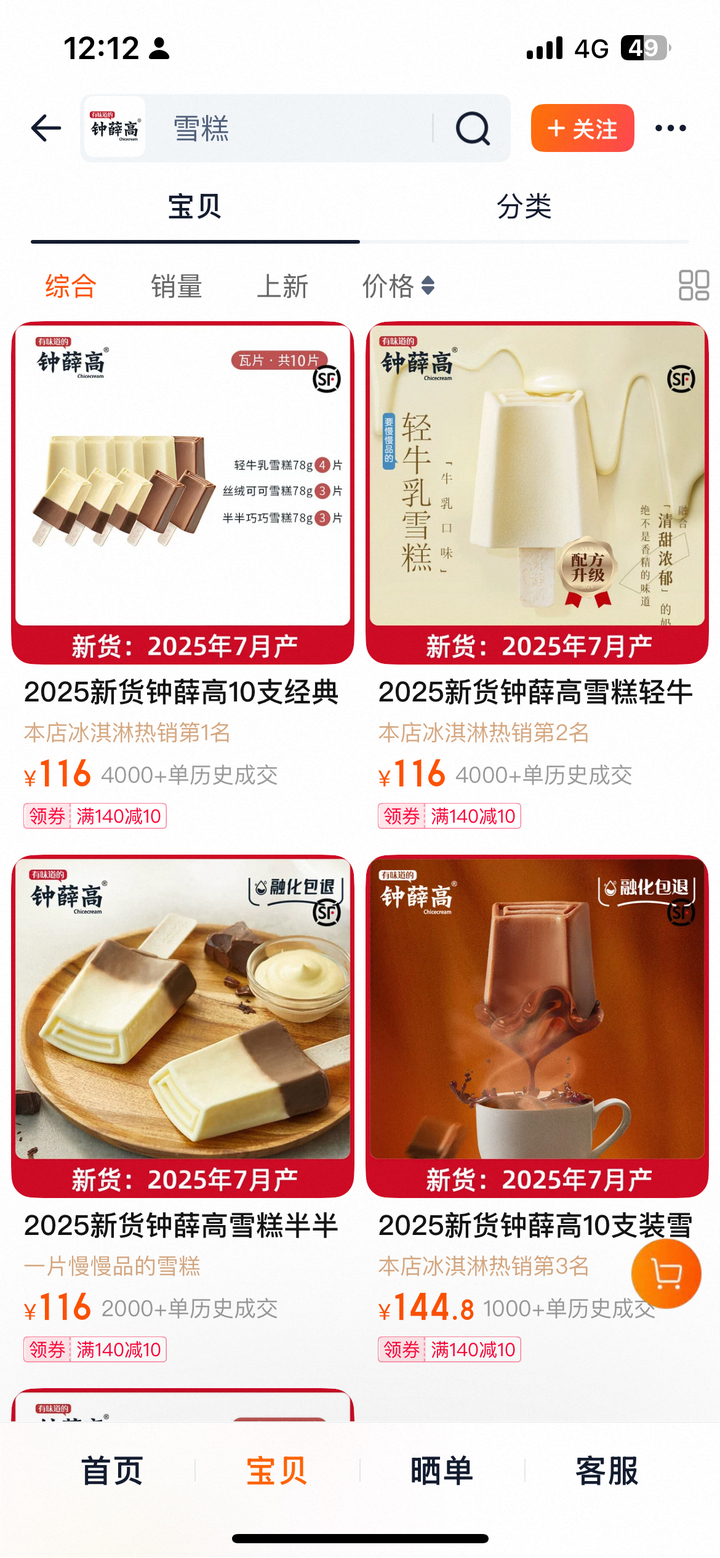Tap the magnifier search icon
The height and width of the screenshot is (1558, 720).
pyautogui.click(x=472, y=128)
